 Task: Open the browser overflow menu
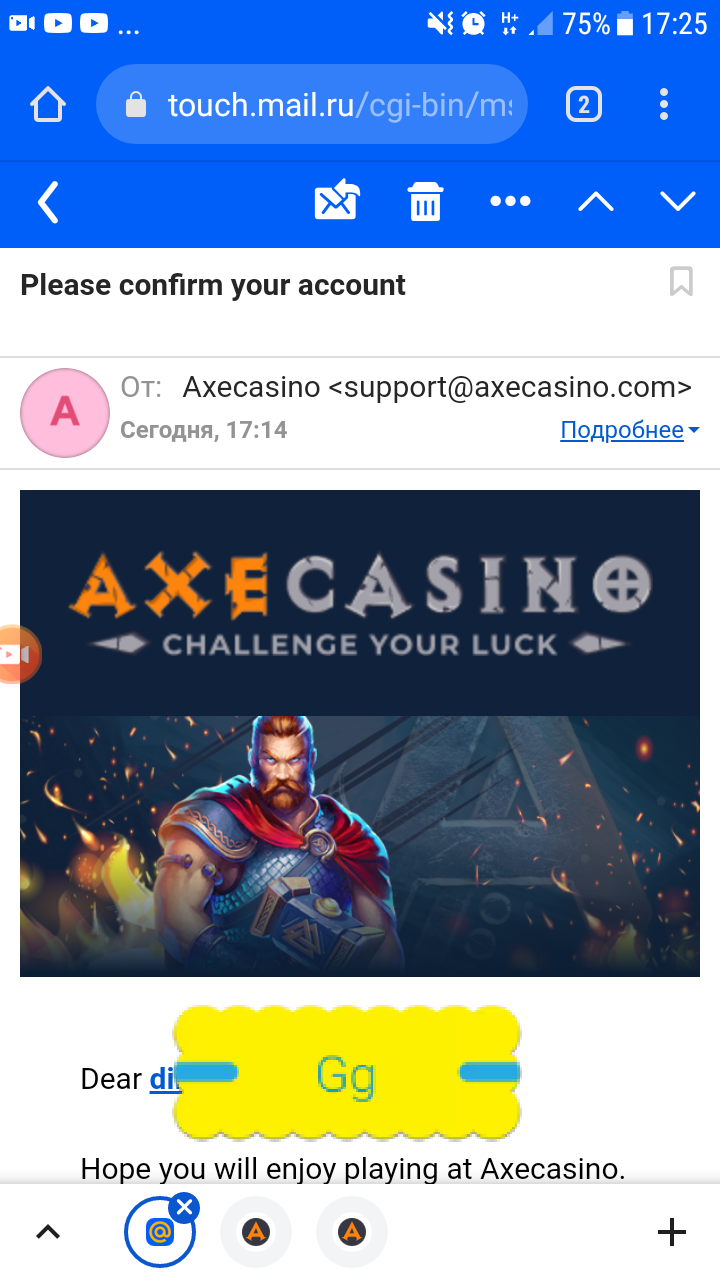664,104
